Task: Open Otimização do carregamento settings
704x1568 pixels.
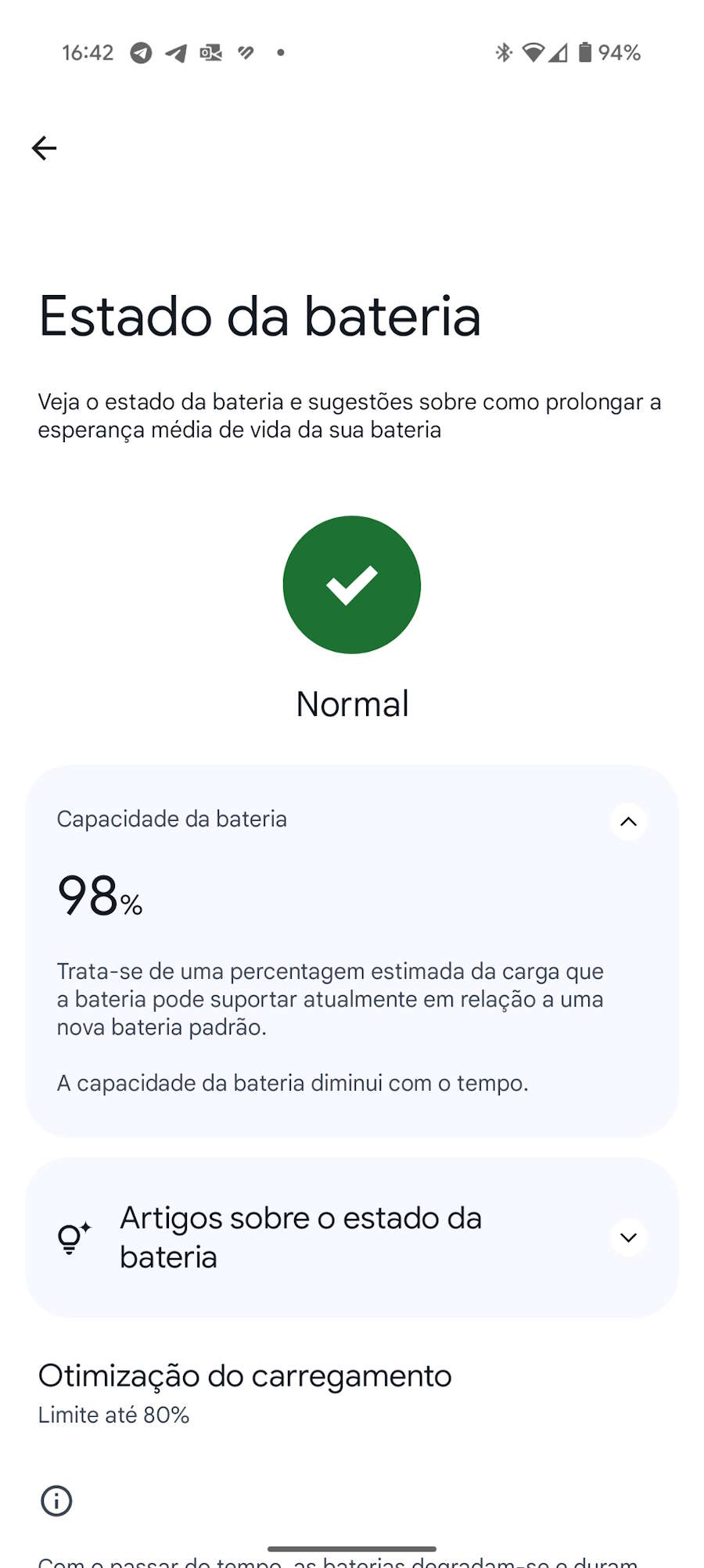Action: click(x=245, y=1391)
